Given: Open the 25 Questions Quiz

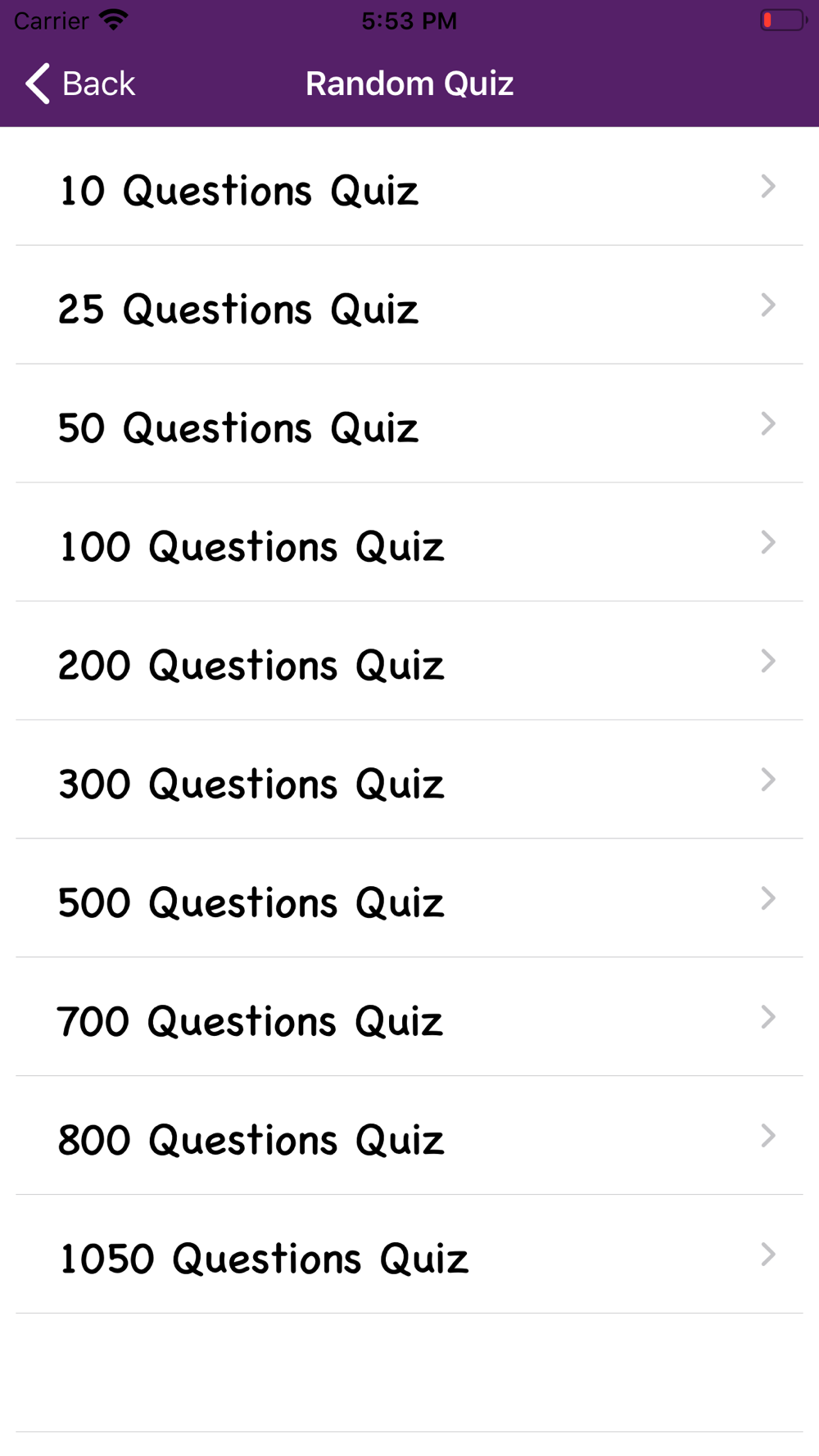Looking at the screenshot, I should coord(409,305).
